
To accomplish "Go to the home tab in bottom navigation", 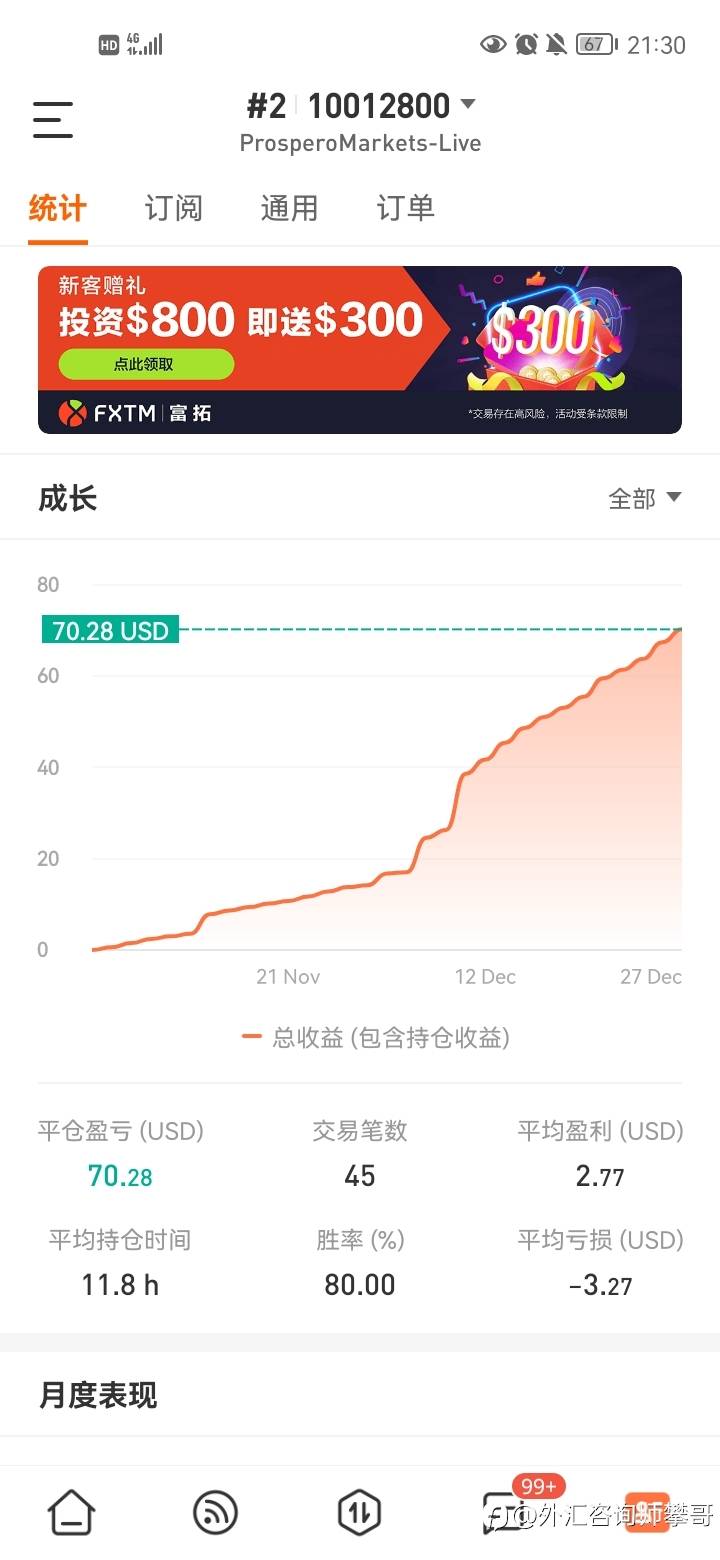I will [72, 1513].
